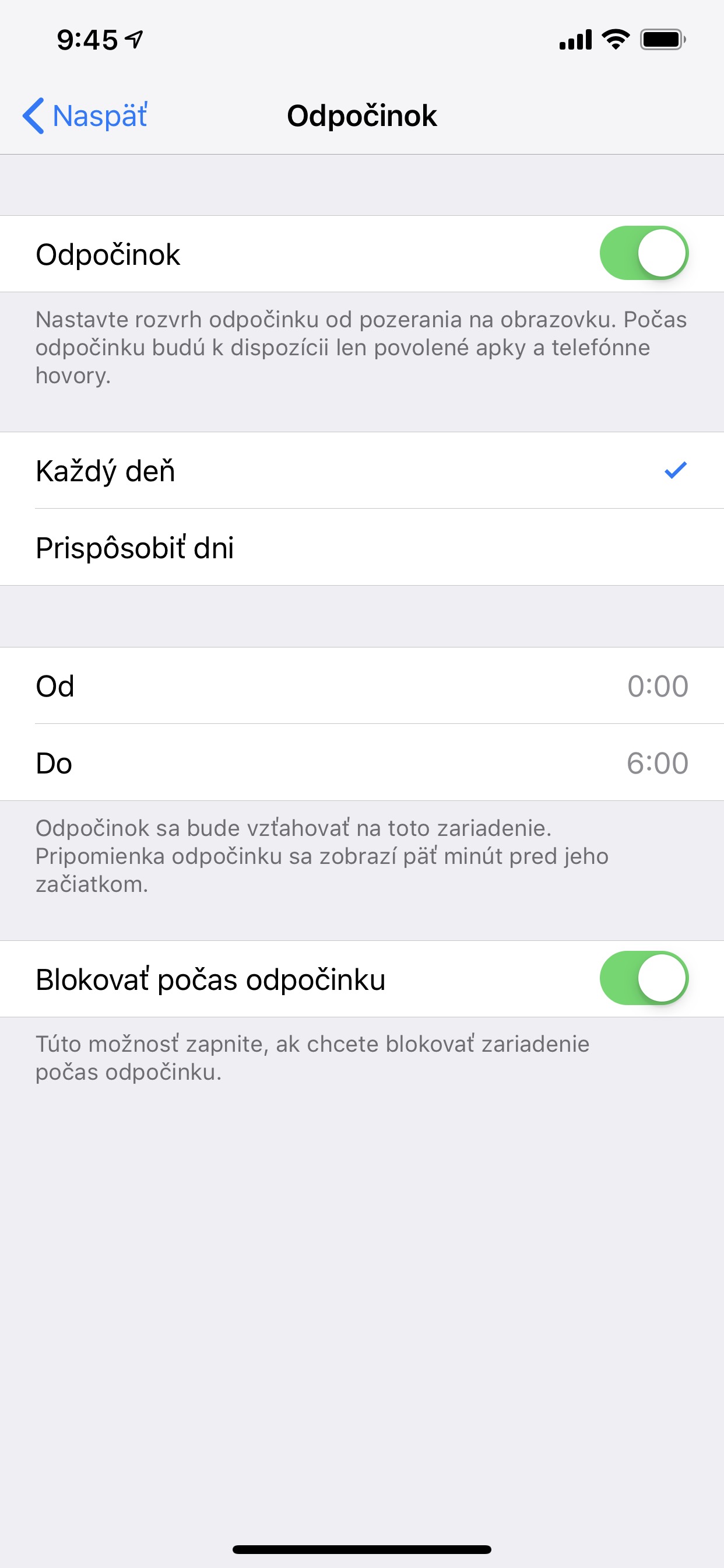Image resolution: width=724 pixels, height=1568 pixels.
Task: Edit the Do end time
Action: point(362,762)
